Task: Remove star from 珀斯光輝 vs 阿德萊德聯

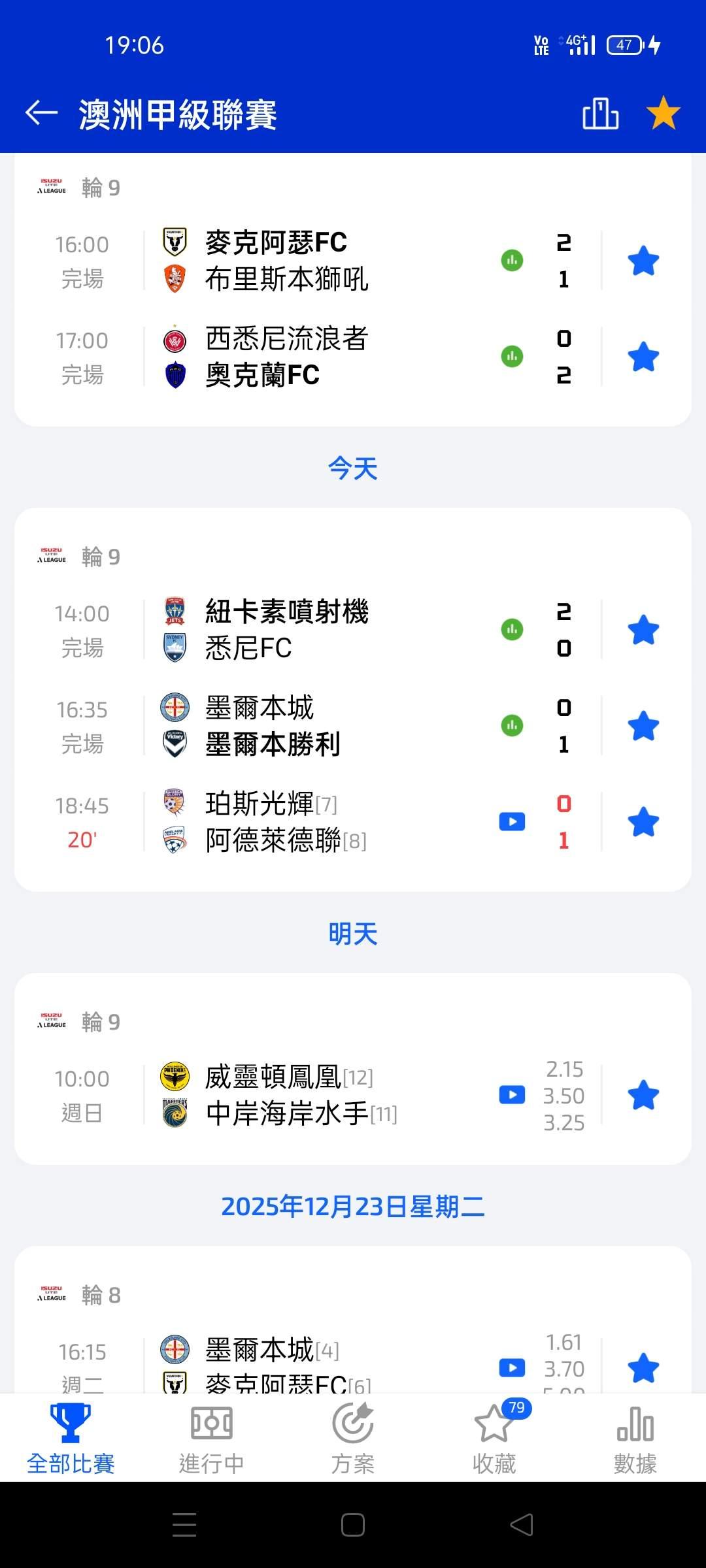Action: point(643,822)
